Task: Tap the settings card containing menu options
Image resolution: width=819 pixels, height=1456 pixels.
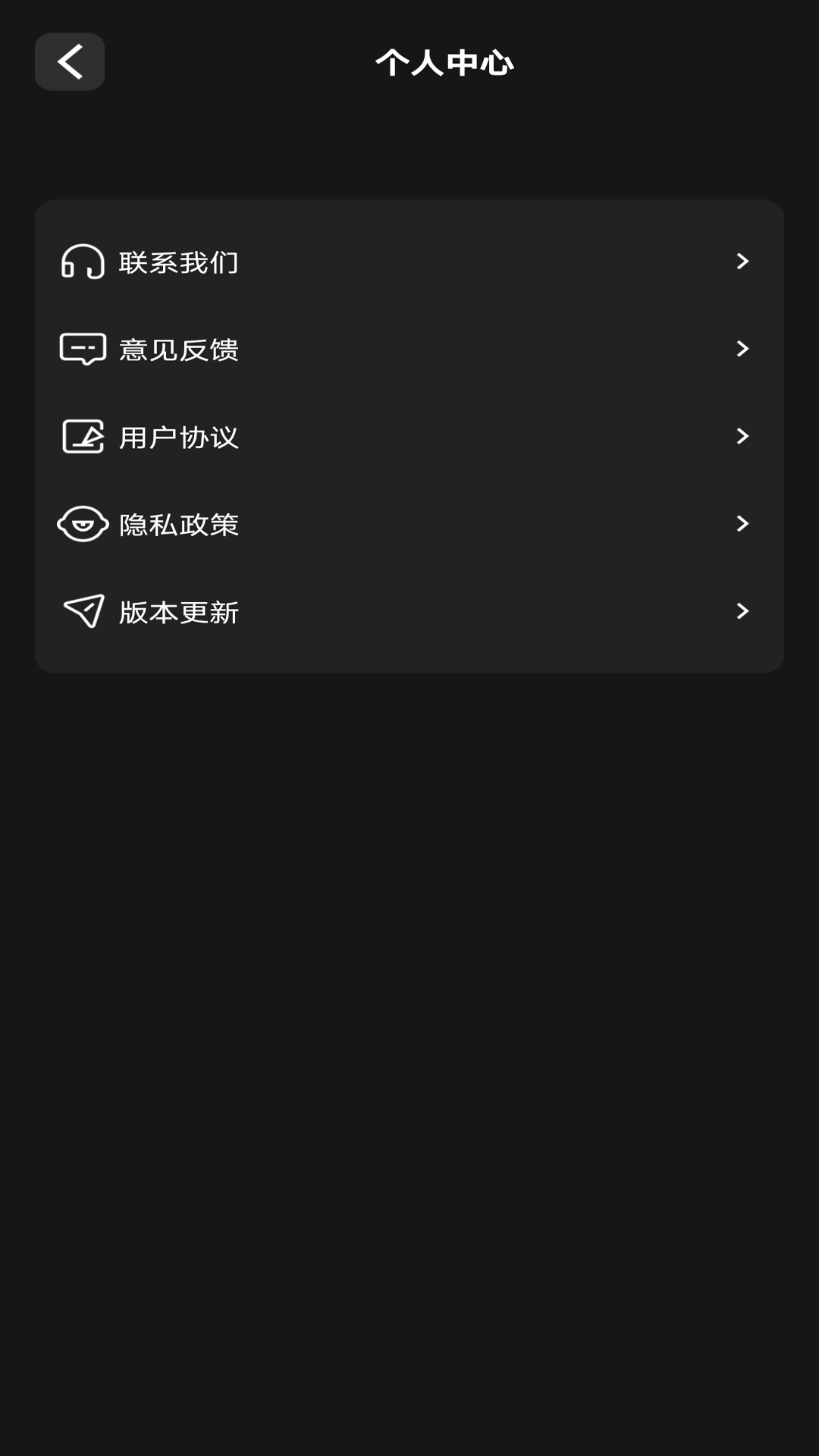Action: click(409, 435)
